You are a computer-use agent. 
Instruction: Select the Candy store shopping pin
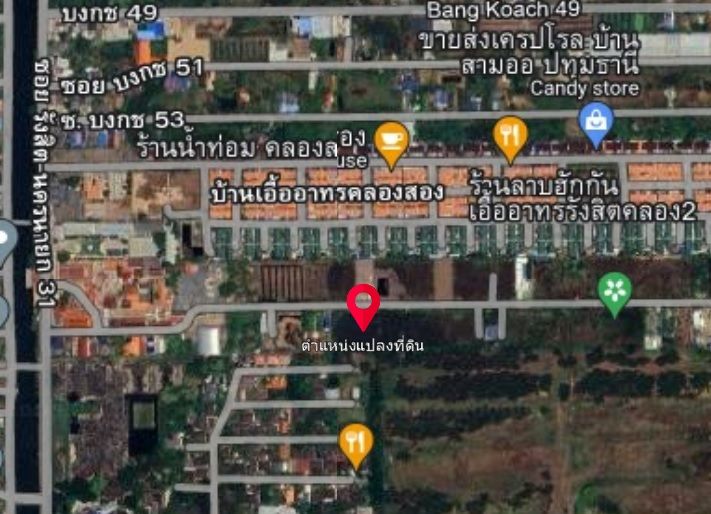pyautogui.click(x=597, y=124)
